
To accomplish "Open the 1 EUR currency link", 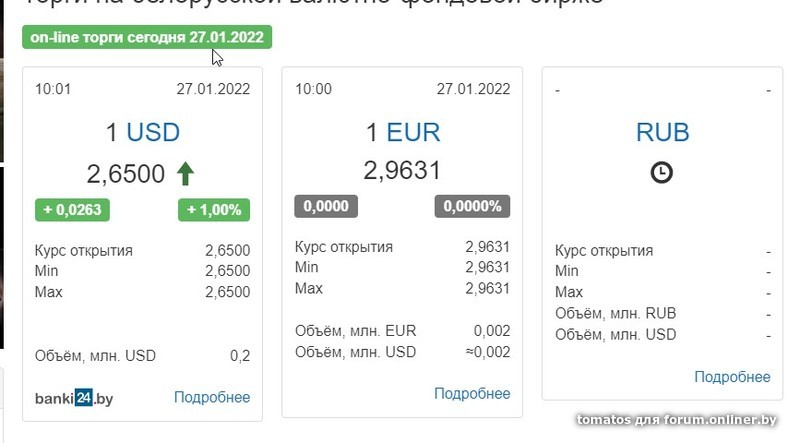I will [x=403, y=131].
